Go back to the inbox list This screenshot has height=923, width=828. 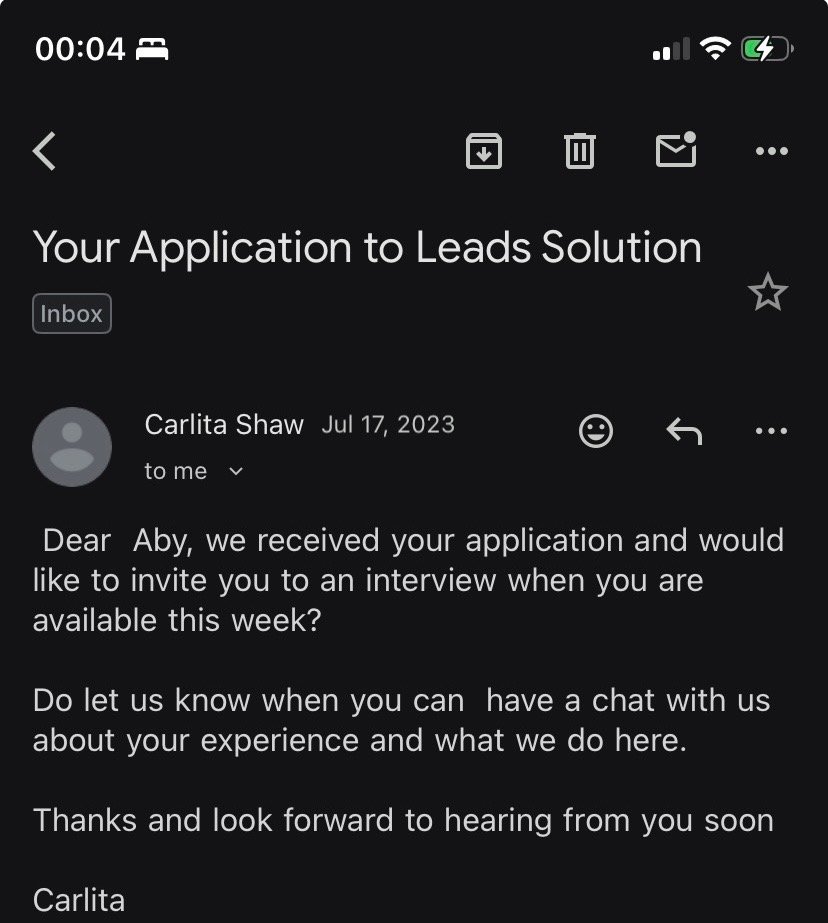43,150
